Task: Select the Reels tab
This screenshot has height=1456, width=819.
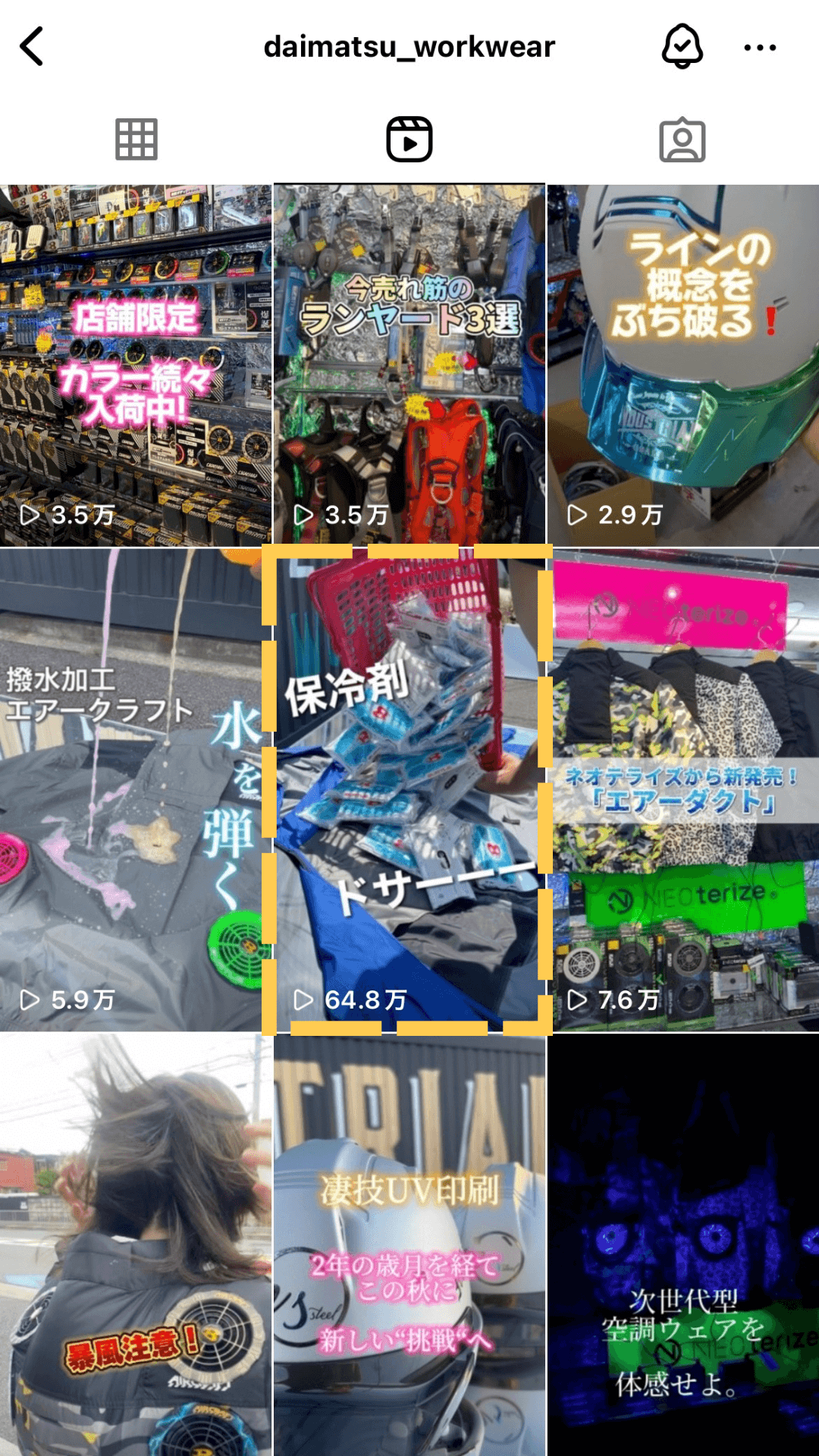Action: click(409, 140)
